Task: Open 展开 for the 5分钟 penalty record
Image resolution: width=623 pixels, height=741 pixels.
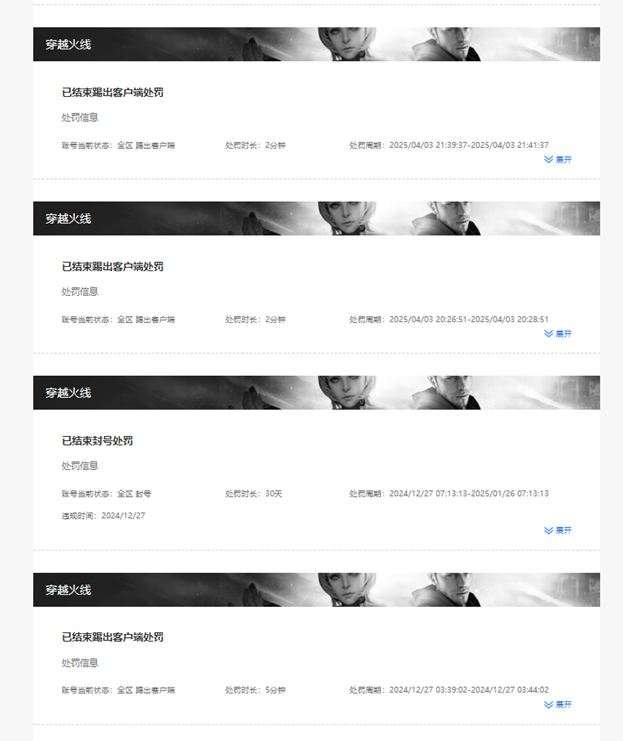Action: [558, 704]
